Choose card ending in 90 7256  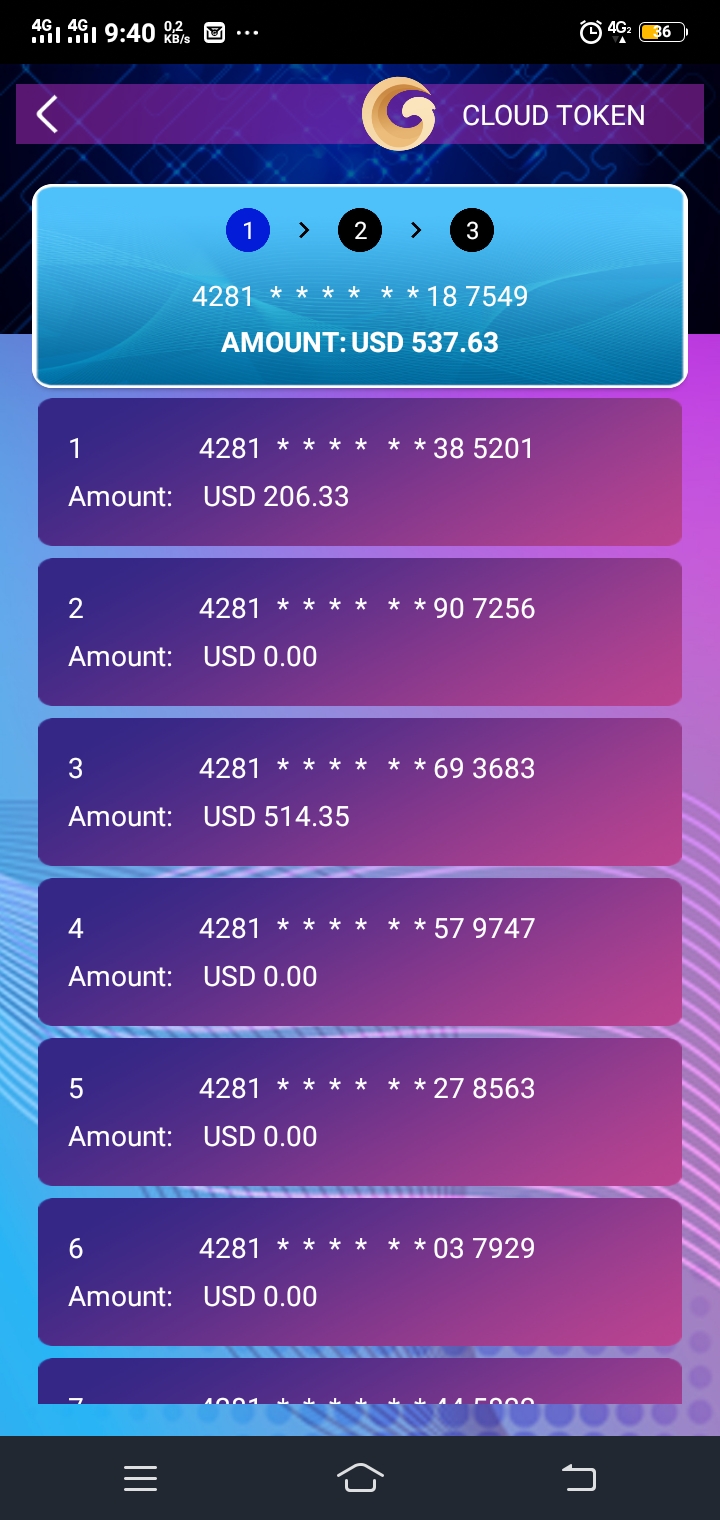pyautogui.click(x=360, y=632)
